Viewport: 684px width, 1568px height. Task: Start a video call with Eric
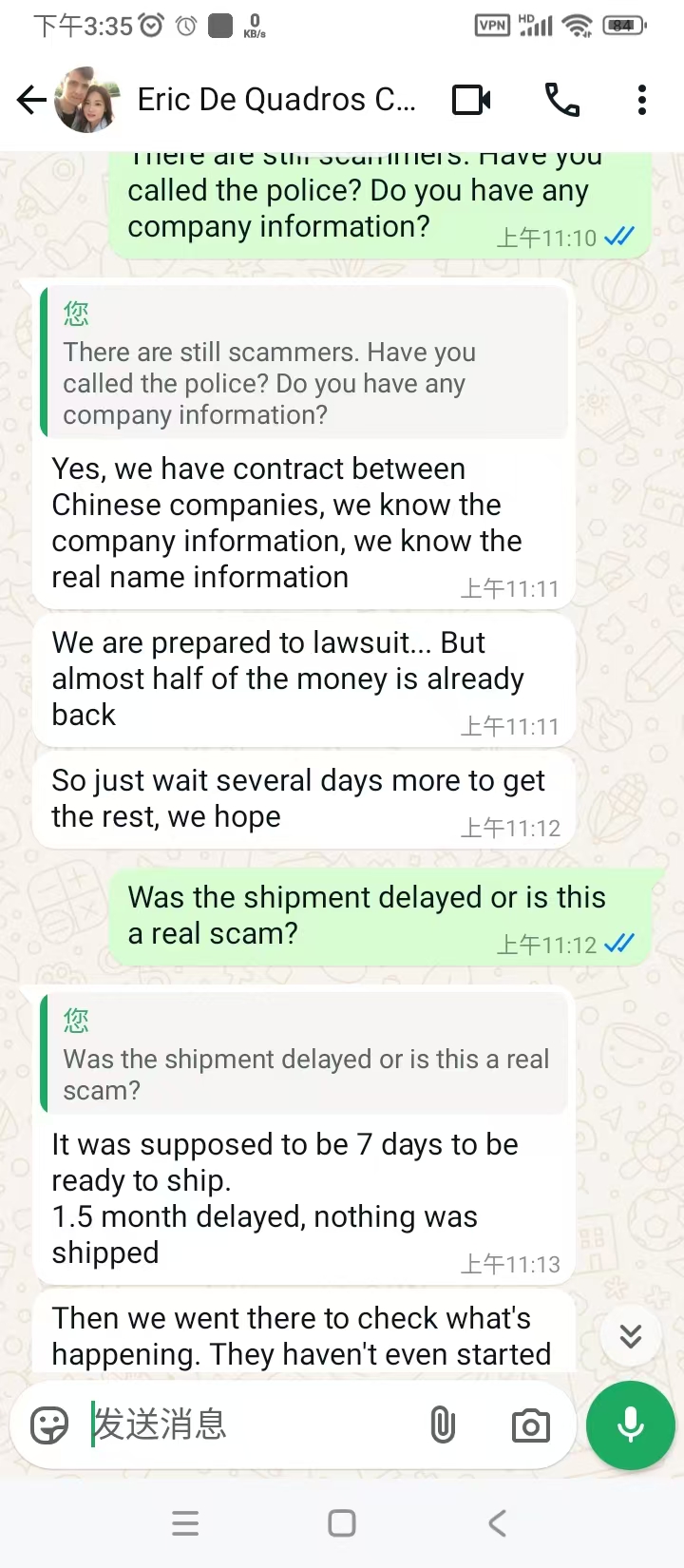(471, 100)
